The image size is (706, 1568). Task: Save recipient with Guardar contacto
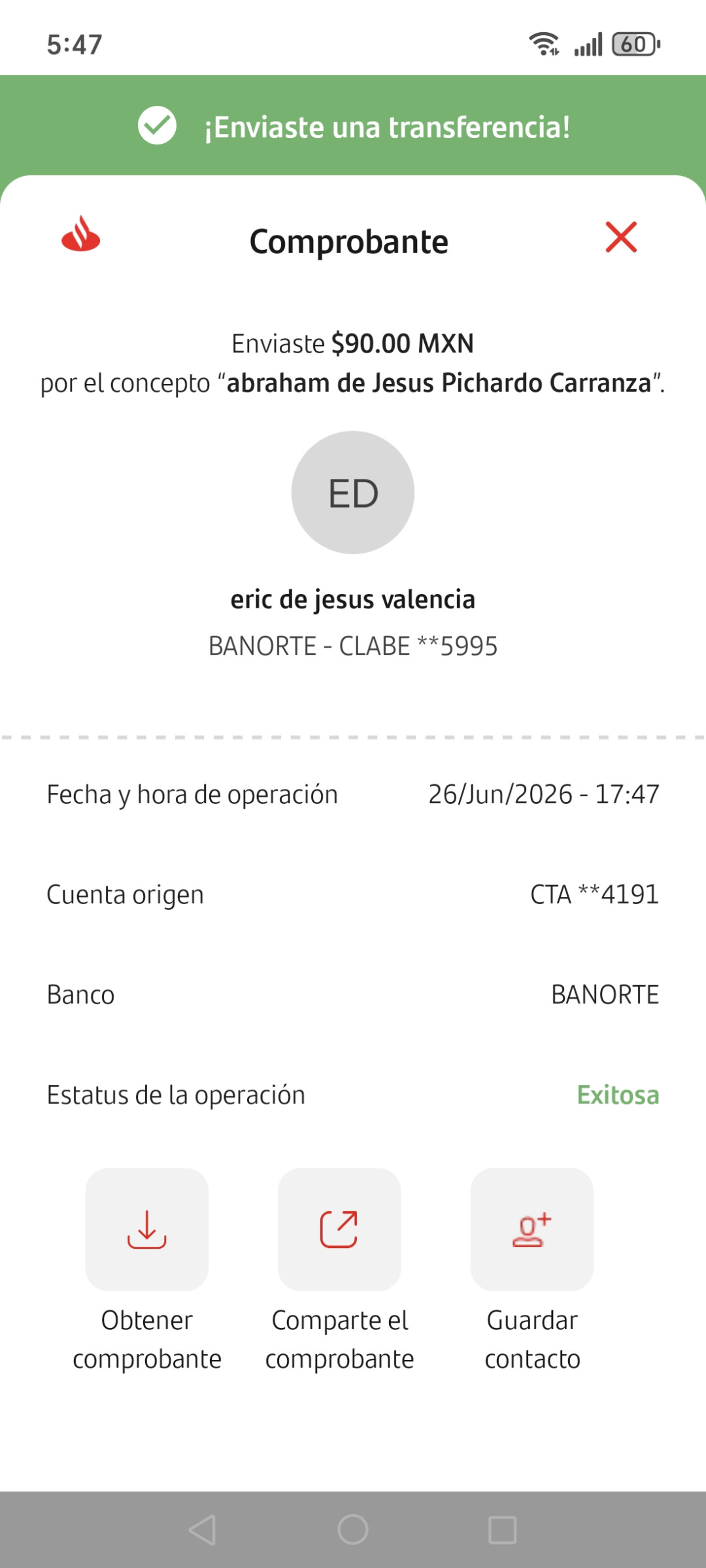[x=532, y=1229]
